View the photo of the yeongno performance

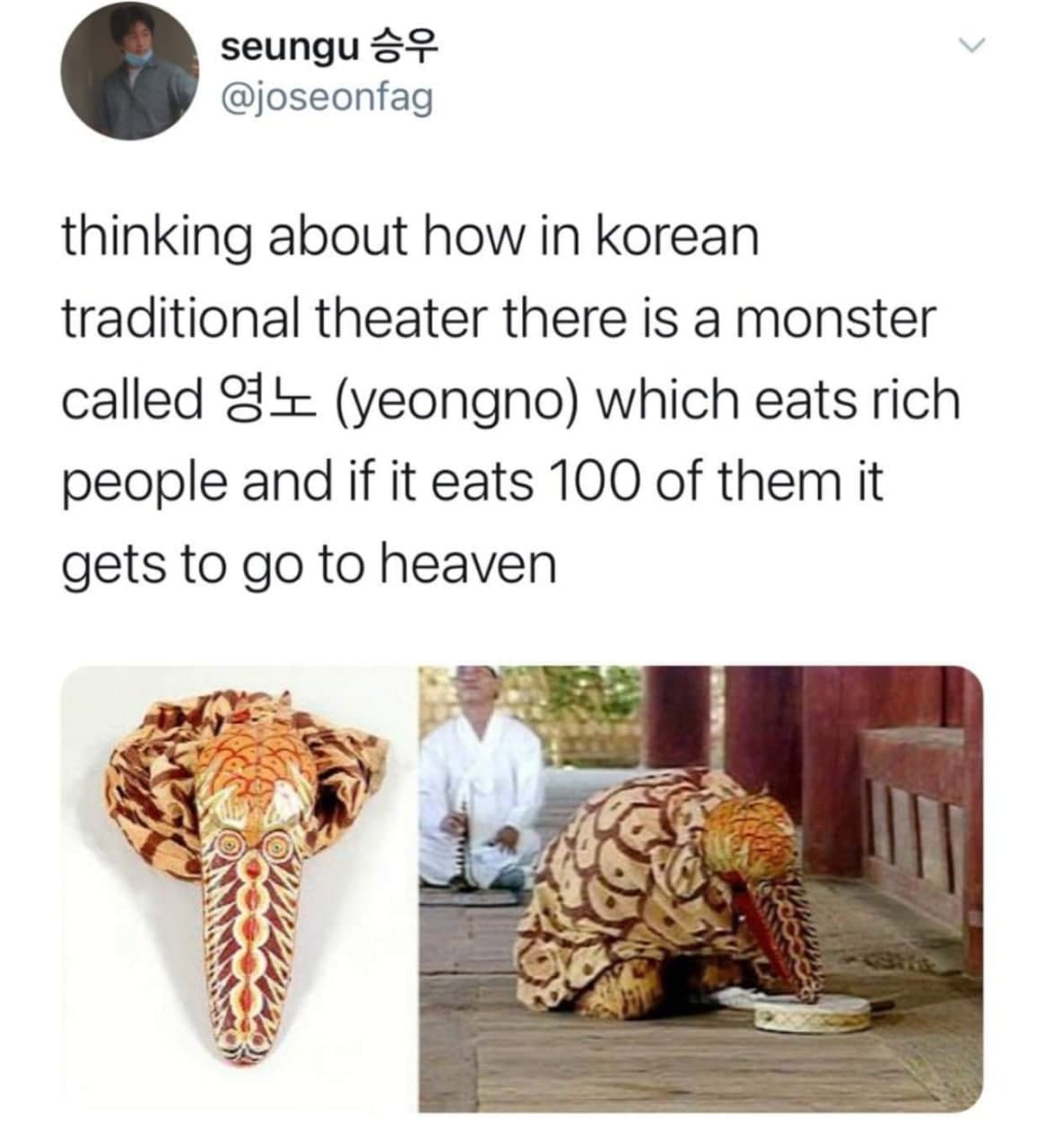(700, 888)
